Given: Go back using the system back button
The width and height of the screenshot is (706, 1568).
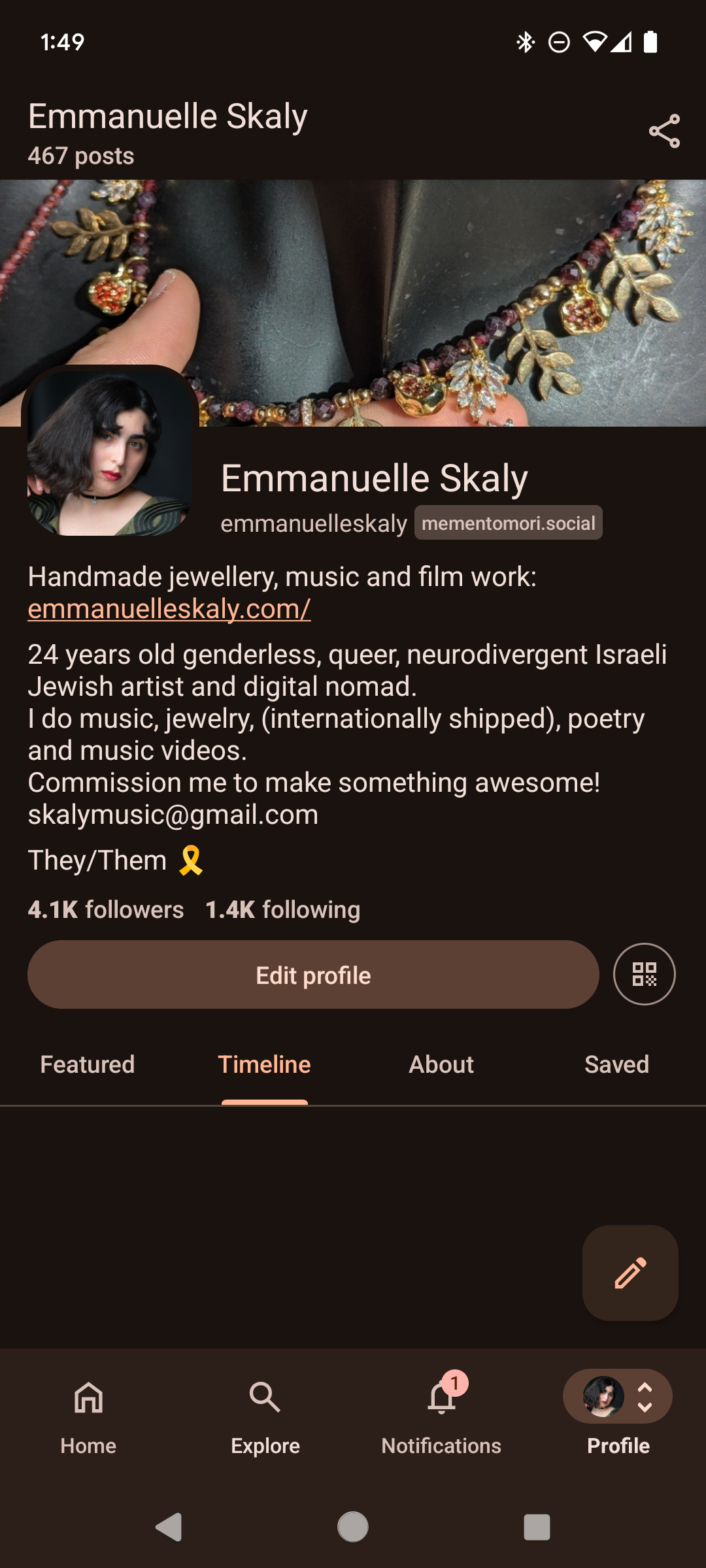Looking at the screenshot, I should pyautogui.click(x=169, y=1527).
